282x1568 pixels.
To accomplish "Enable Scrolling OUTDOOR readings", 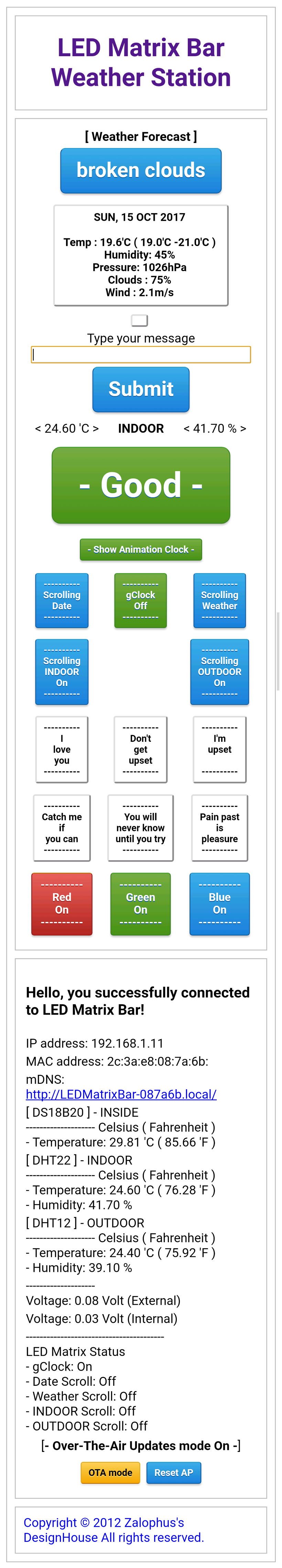I will point(219,672).
